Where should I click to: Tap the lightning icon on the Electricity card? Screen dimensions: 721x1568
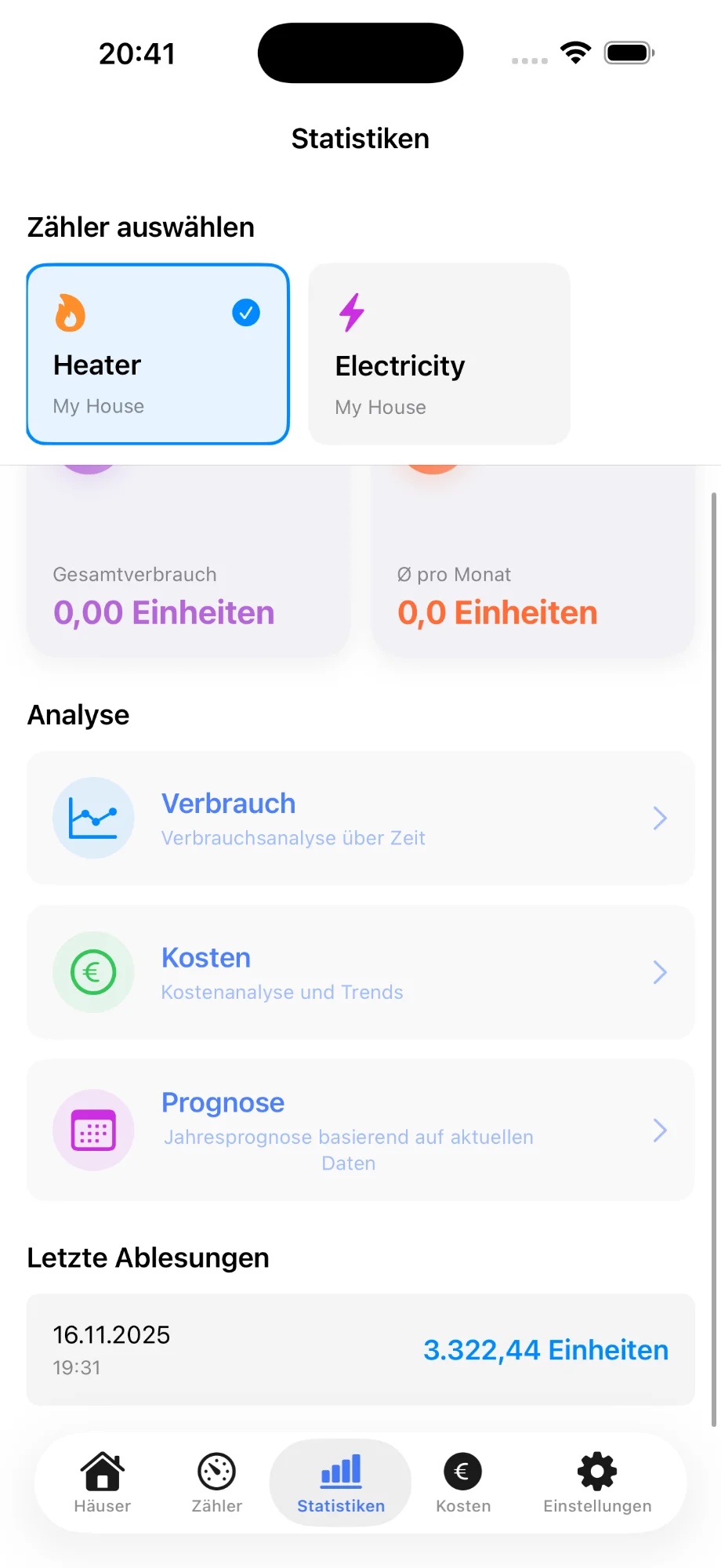(x=352, y=313)
